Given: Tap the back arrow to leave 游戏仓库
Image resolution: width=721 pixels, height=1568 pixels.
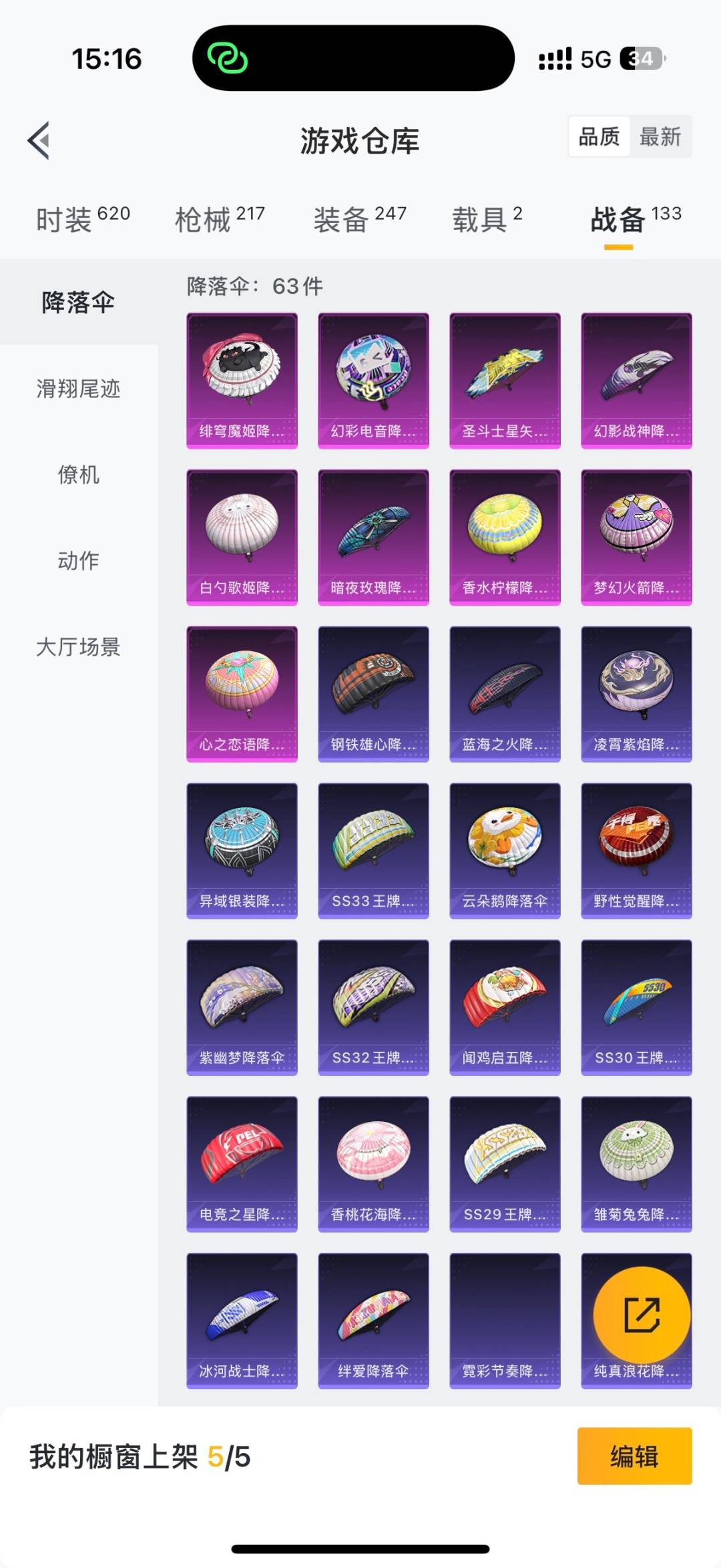Looking at the screenshot, I should click(38, 140).
